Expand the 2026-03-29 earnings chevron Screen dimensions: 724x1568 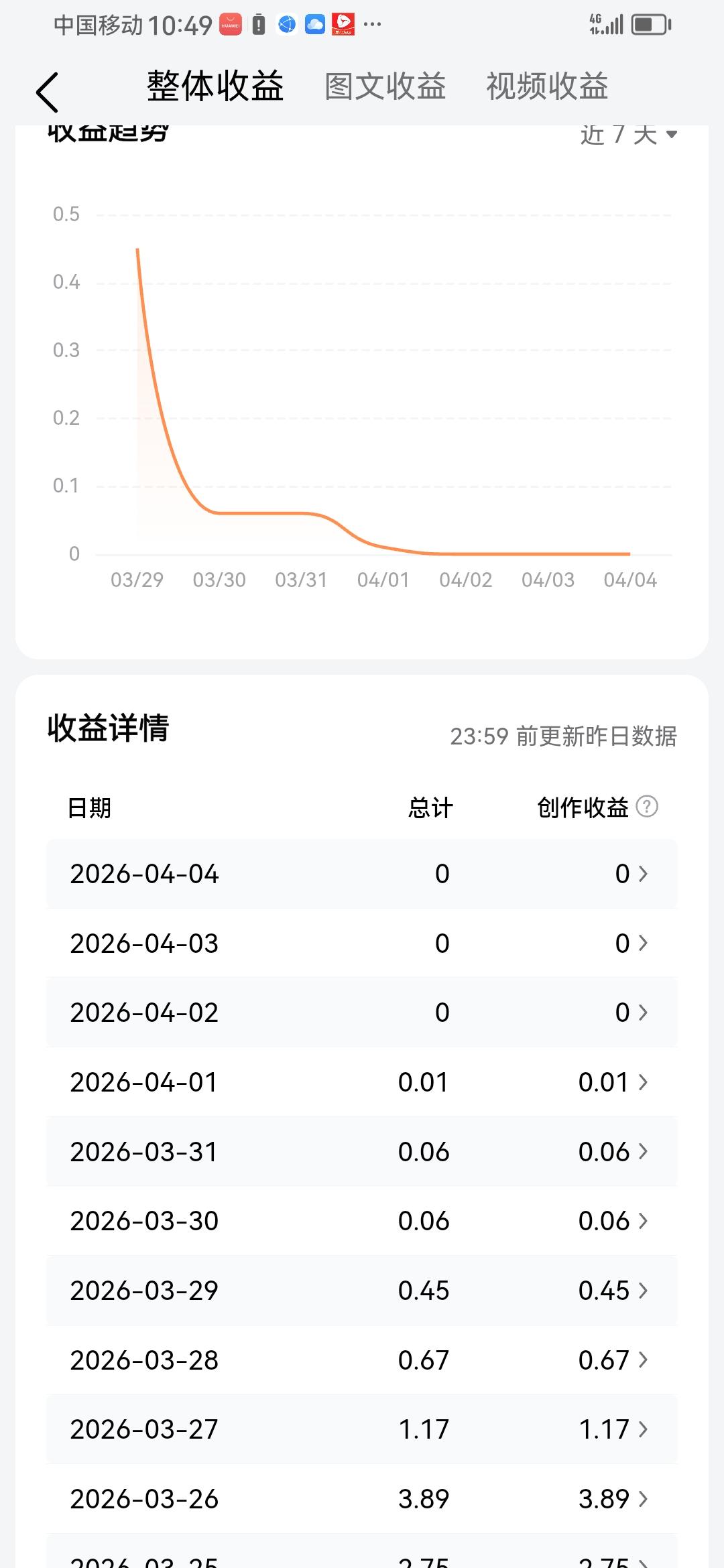tap(643, 1290)
